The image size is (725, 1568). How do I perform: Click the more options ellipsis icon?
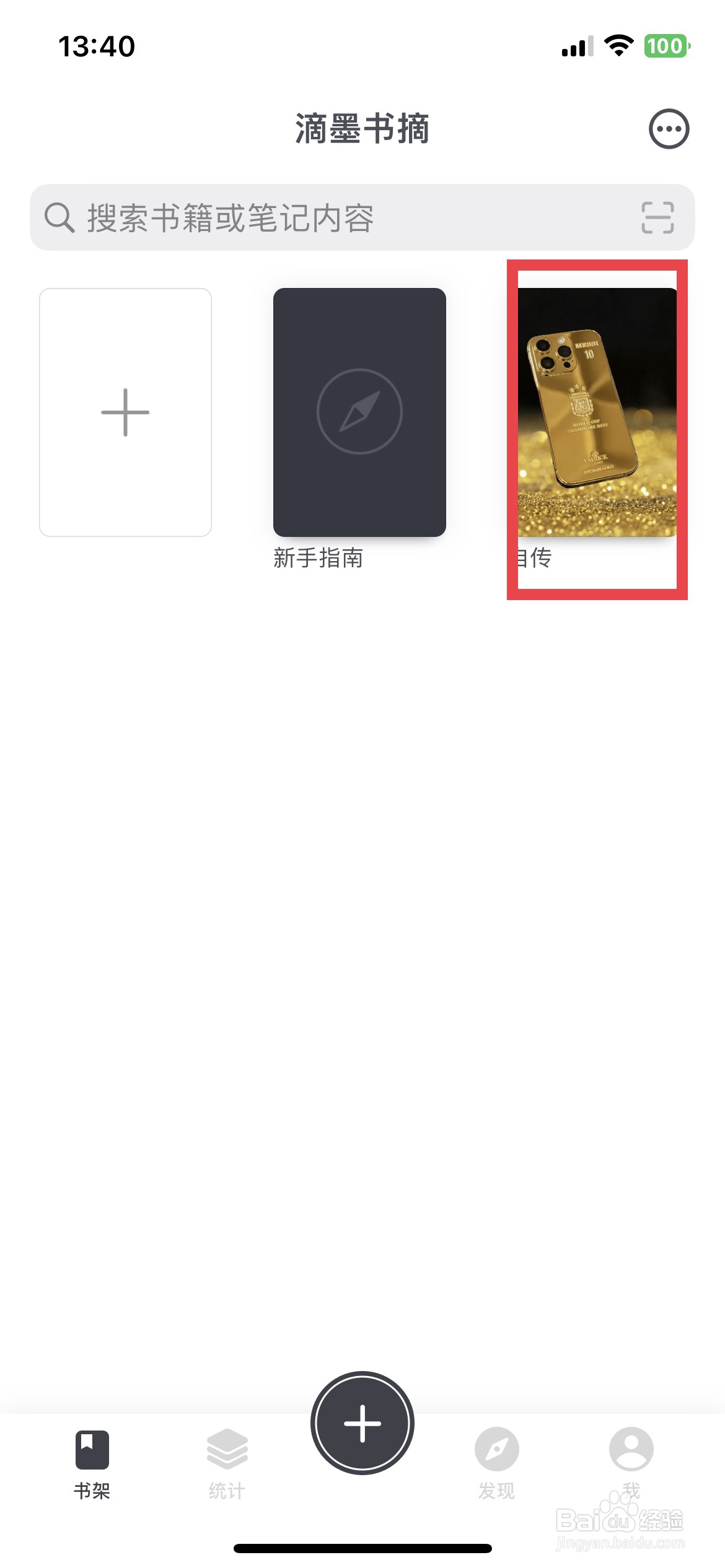point(669,129)
